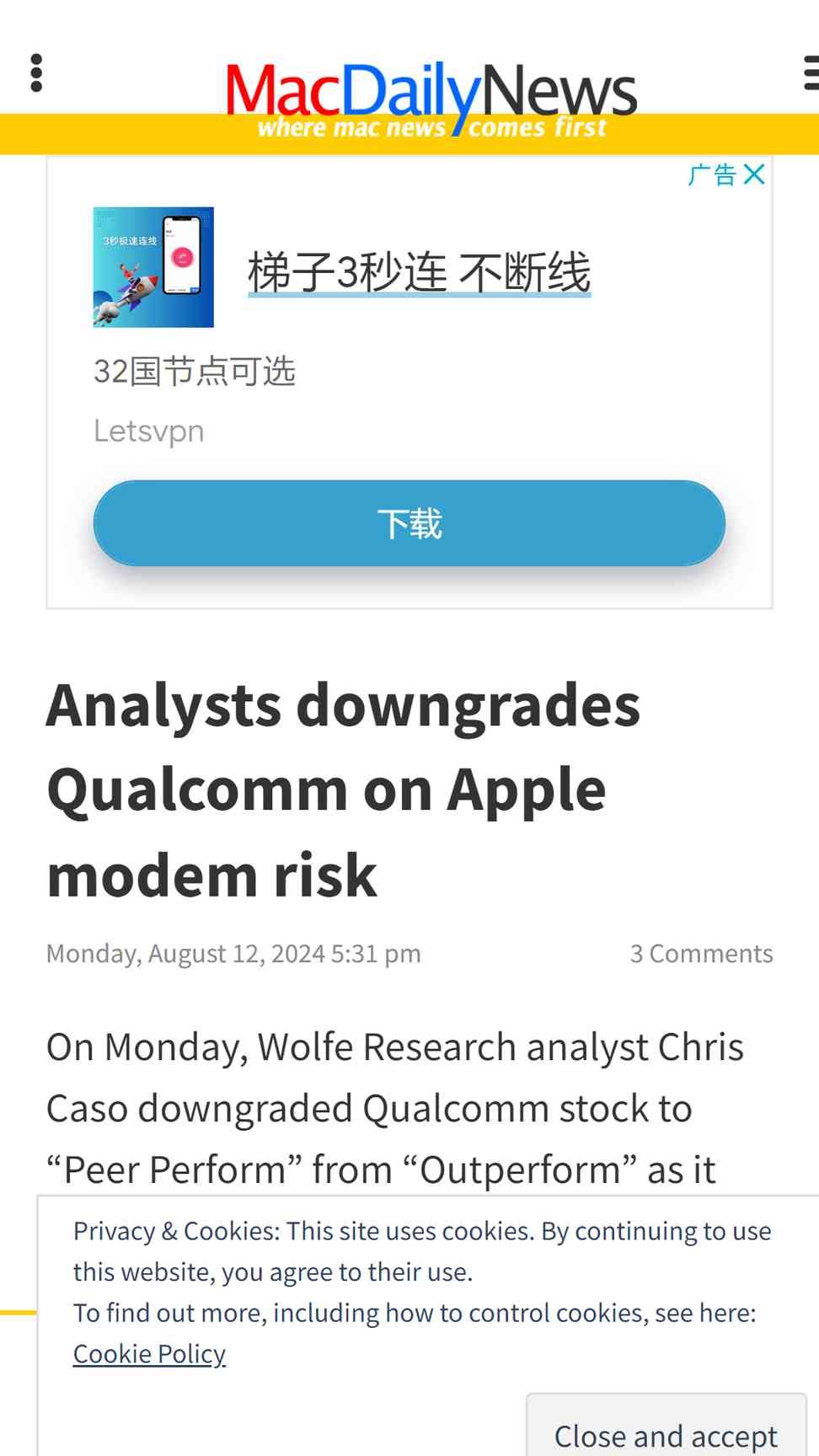Close the Letsvpn ad
819x1456 pixels.
click(x=754, y=174)
